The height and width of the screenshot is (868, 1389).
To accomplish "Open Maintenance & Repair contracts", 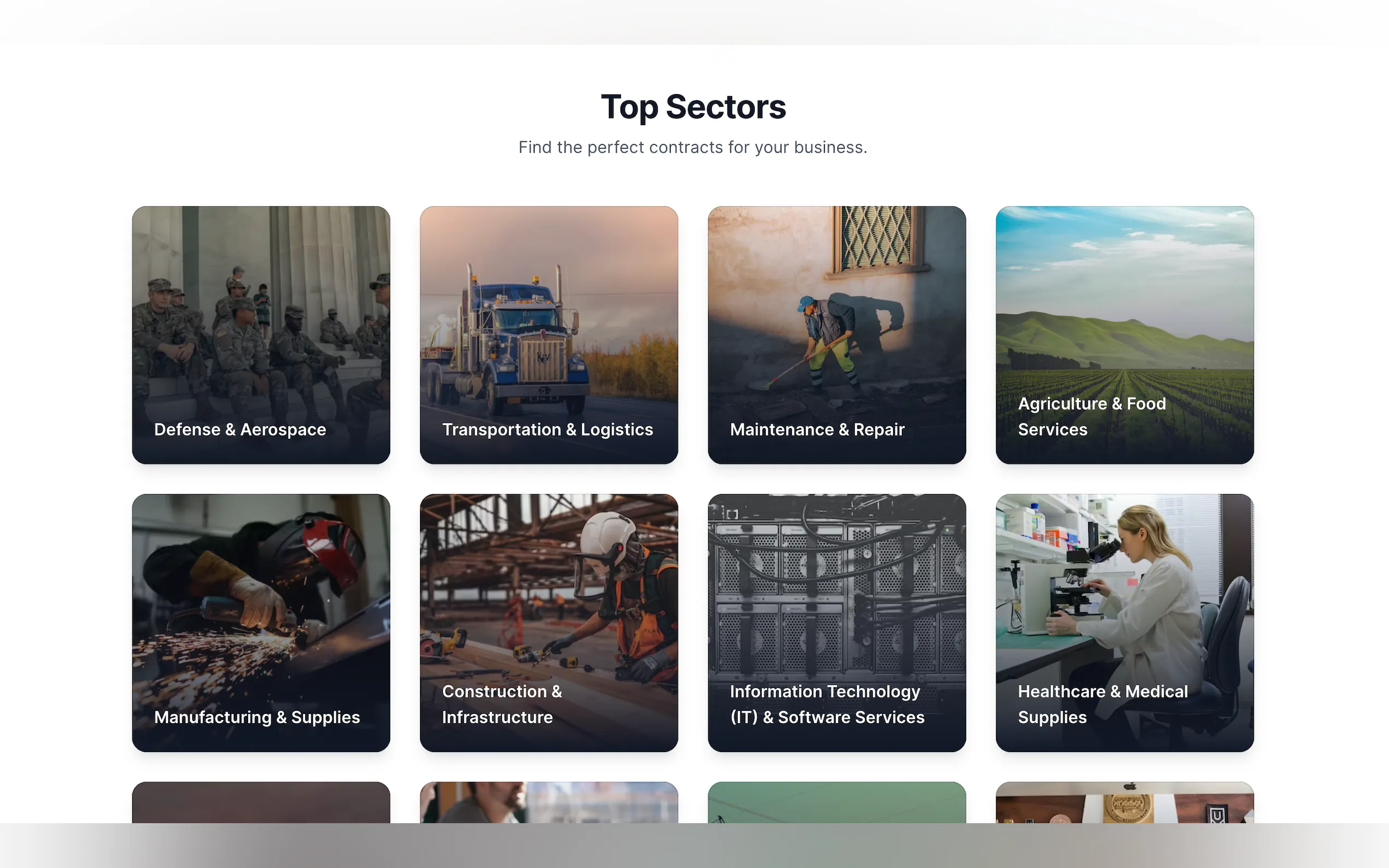I will (836, 335).
